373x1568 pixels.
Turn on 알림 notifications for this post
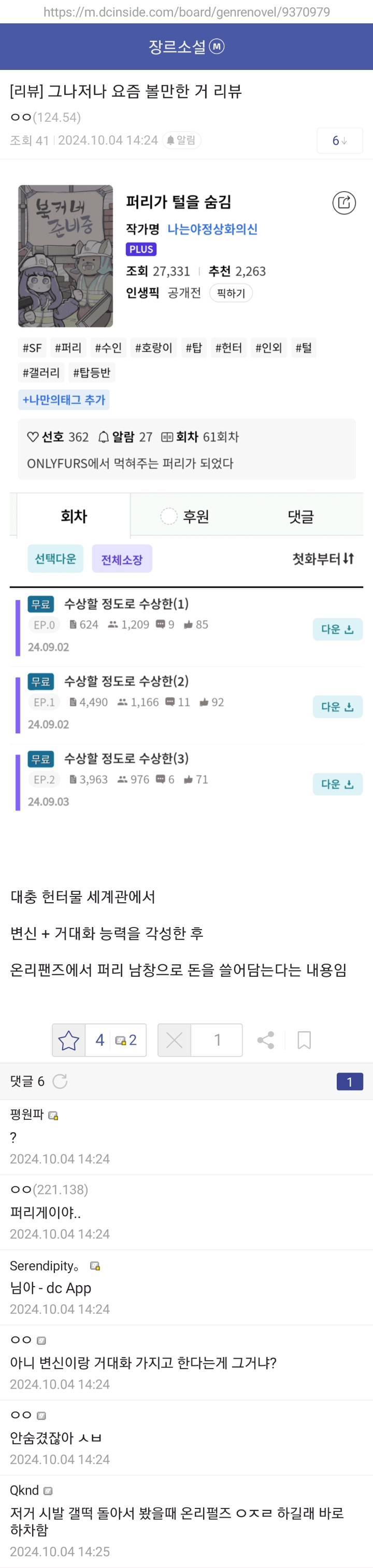point(181,140)
